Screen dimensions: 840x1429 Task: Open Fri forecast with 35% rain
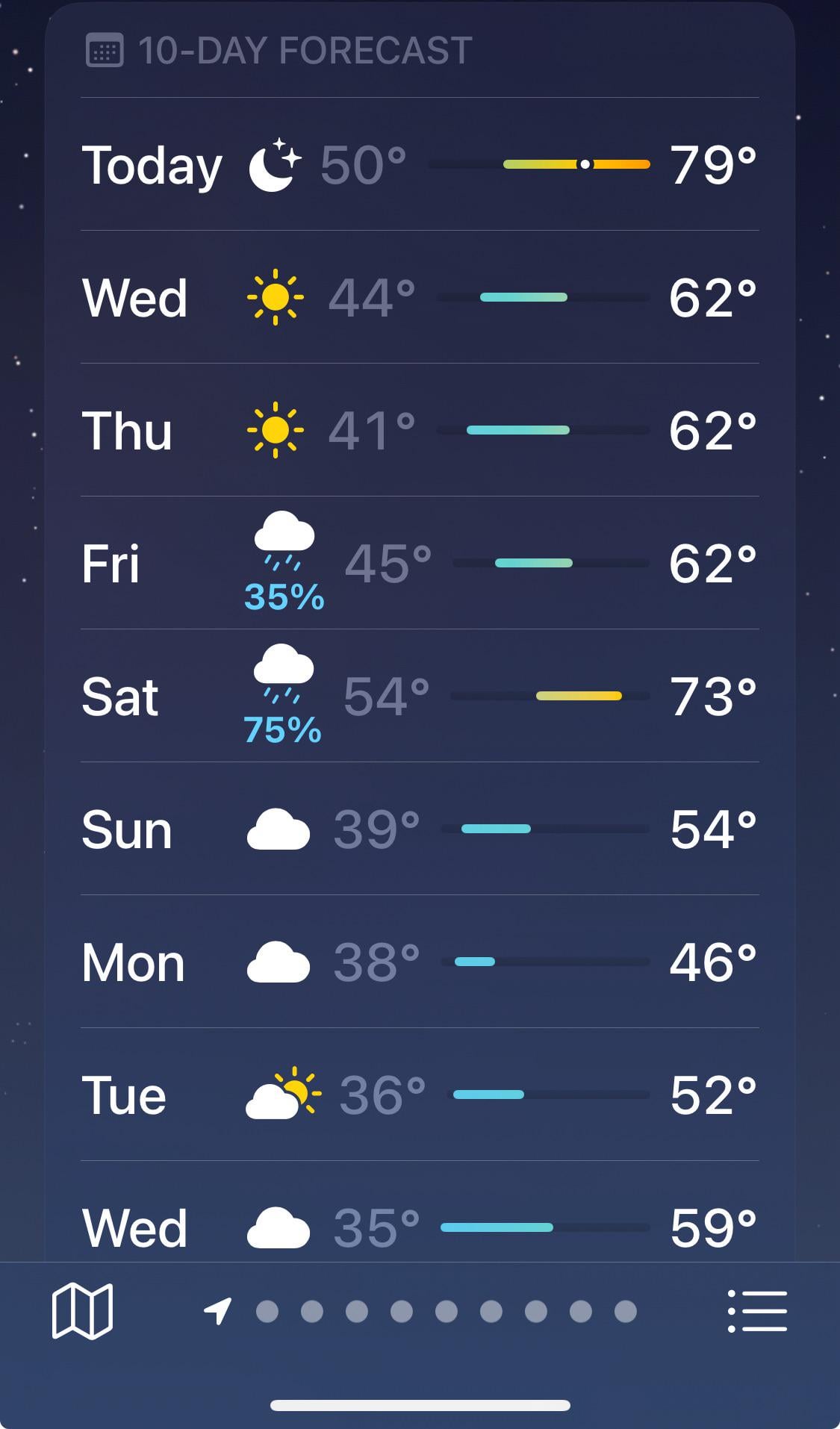click(420, 563)
